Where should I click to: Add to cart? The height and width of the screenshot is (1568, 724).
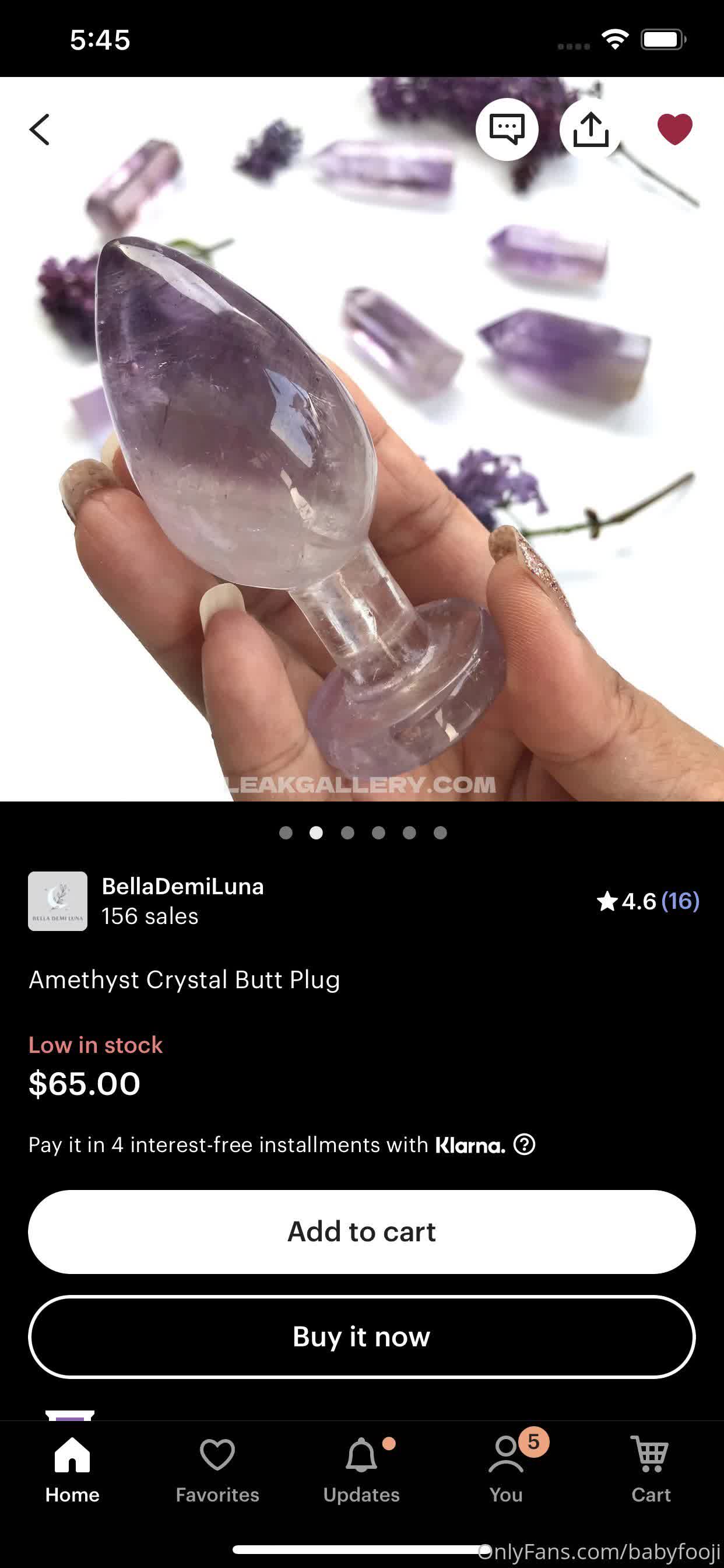361,1232
